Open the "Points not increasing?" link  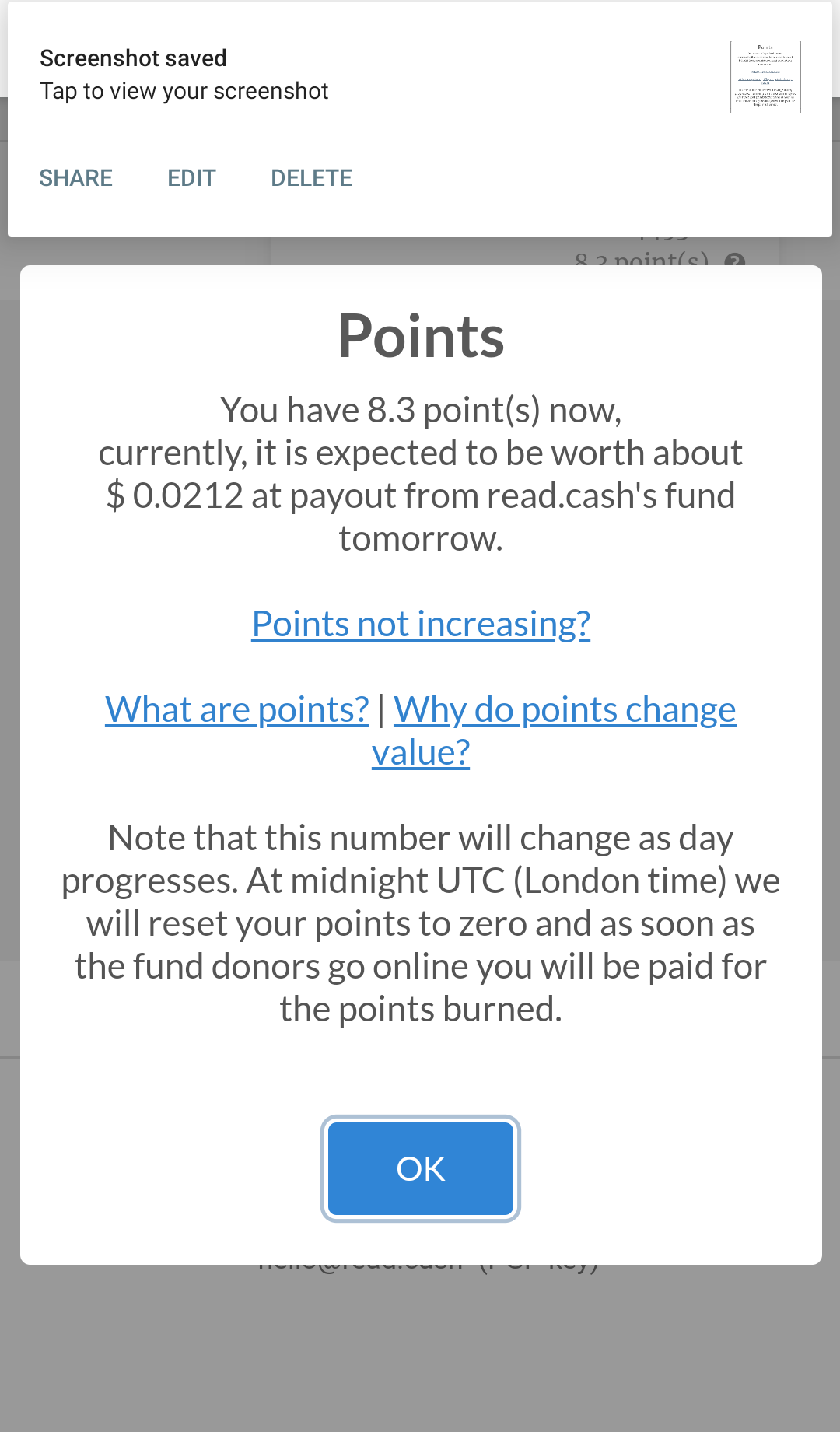pos(421,624)
